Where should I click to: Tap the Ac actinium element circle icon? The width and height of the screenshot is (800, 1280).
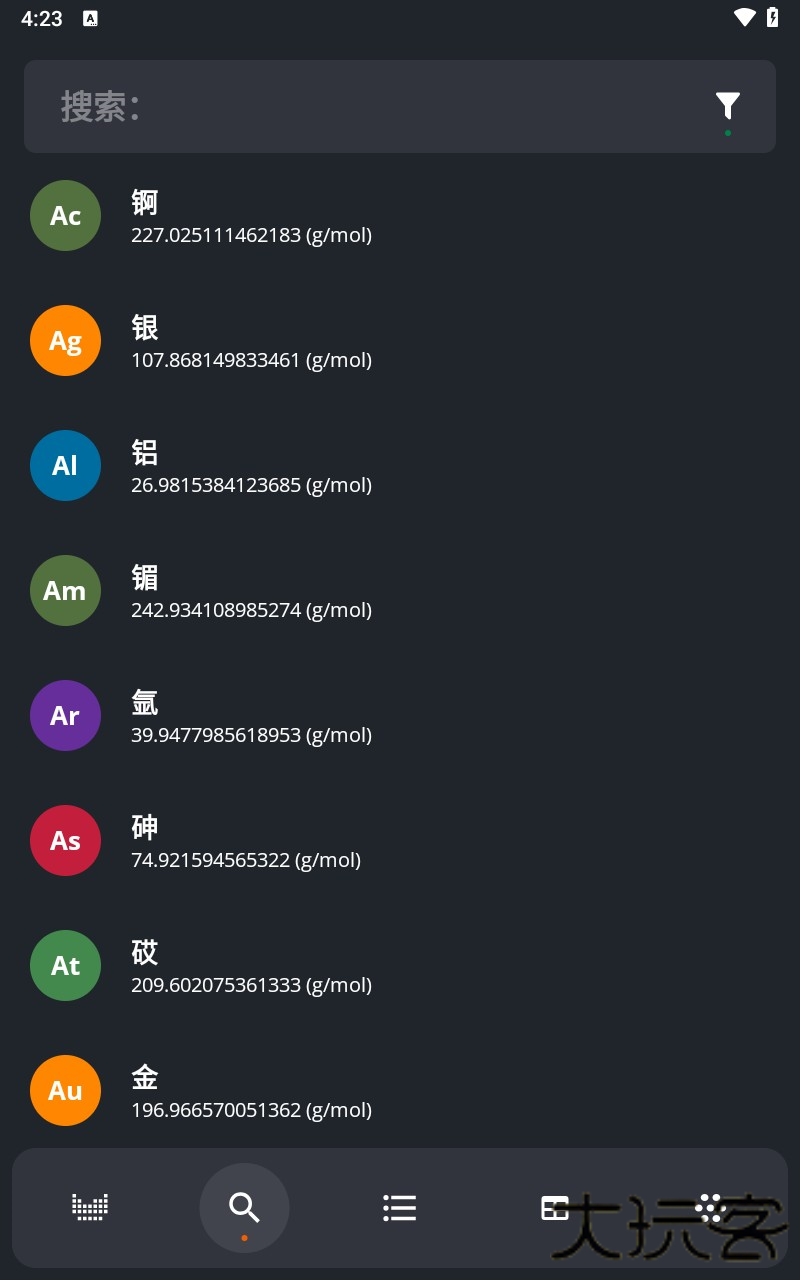65,215
